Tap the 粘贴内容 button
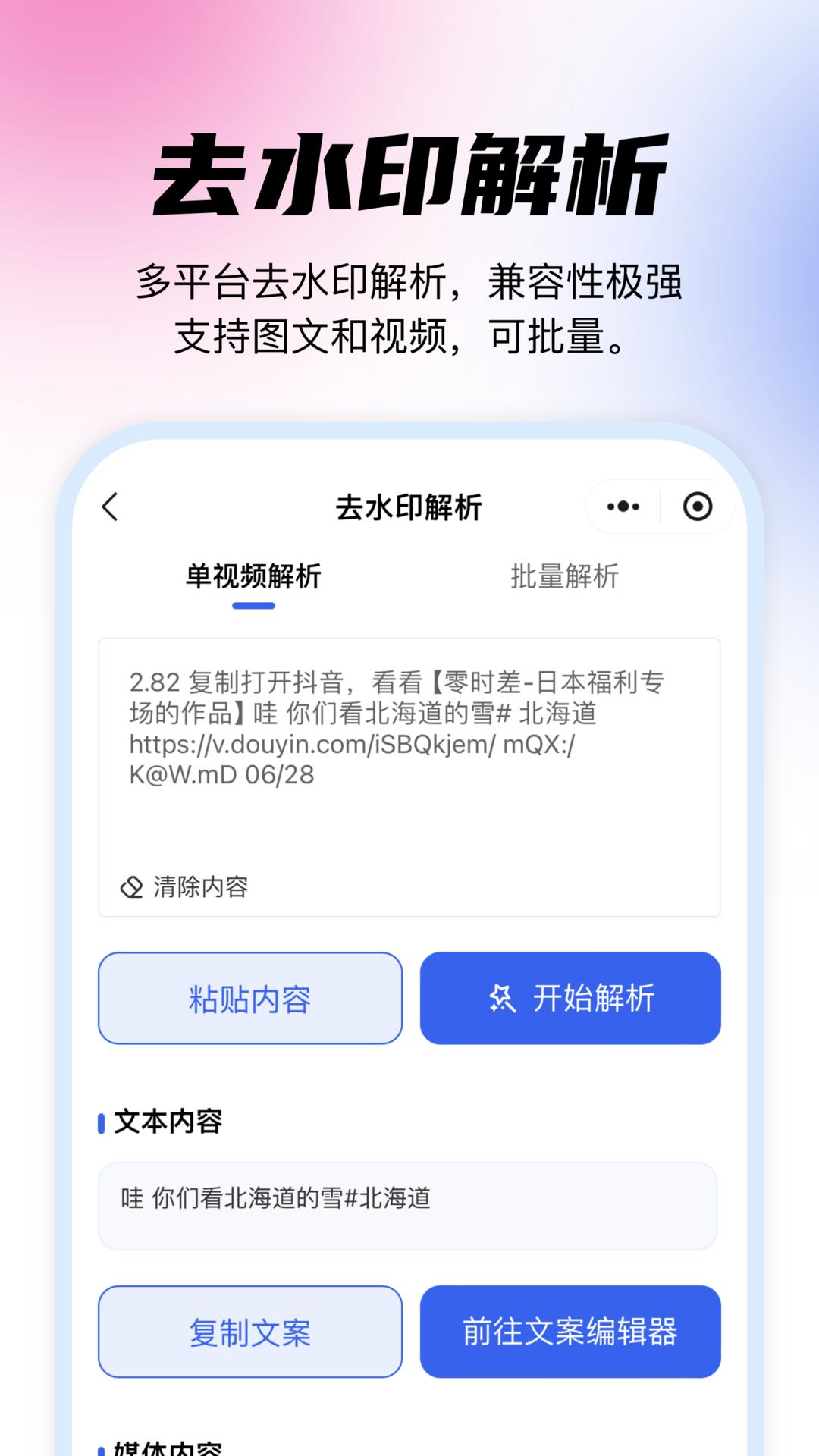The width and height of the screenshot is (819, 1456). point(250,998)
